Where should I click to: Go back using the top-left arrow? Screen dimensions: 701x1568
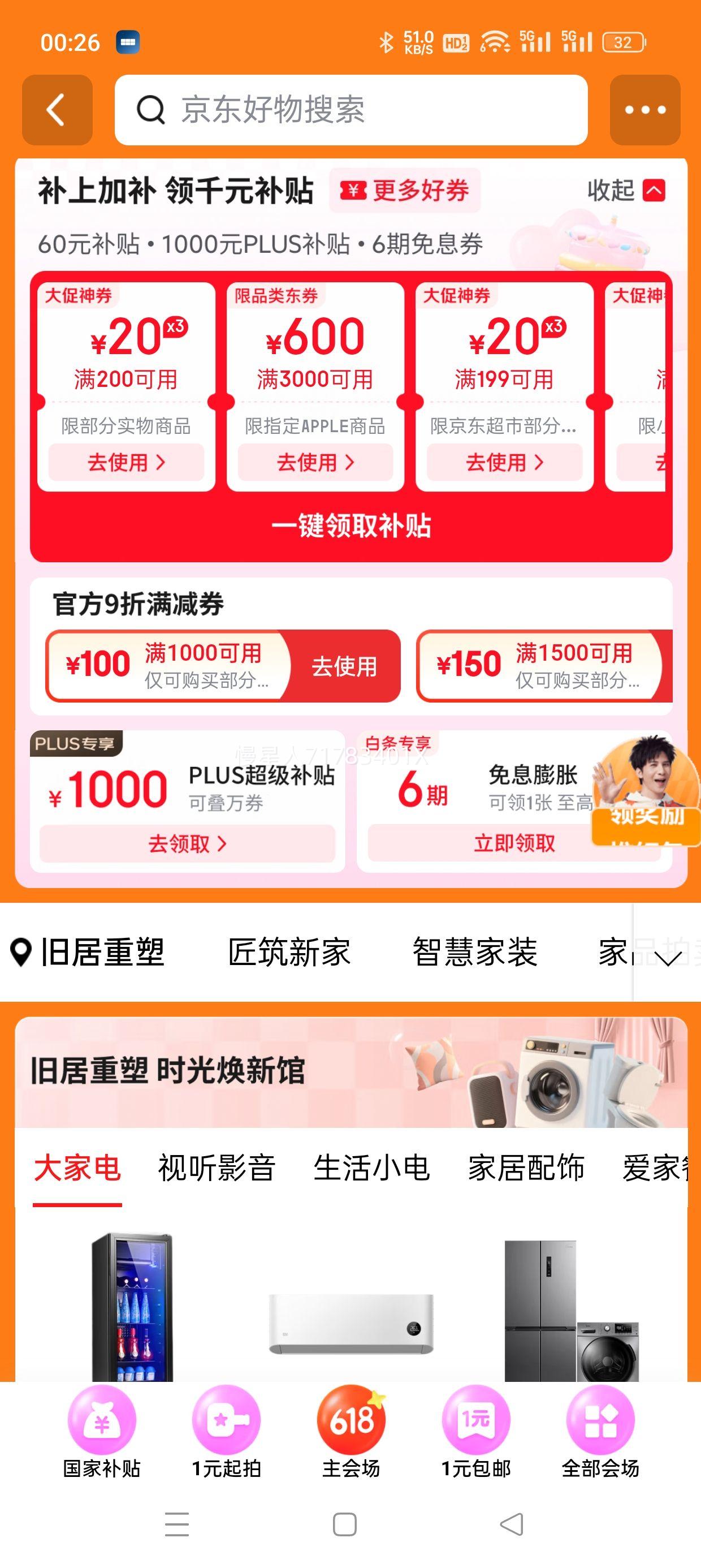(x=57, y=110)
